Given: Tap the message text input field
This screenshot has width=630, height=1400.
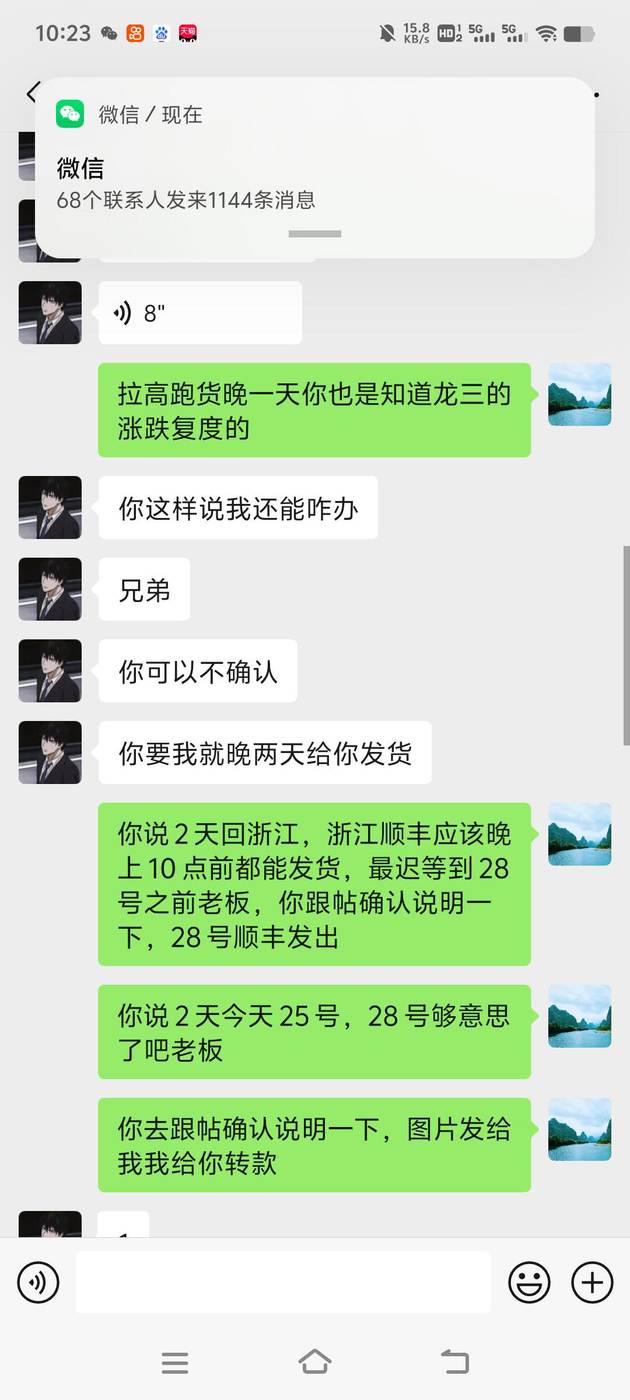Looking at the screenshot, I should tap(283, 1282).
